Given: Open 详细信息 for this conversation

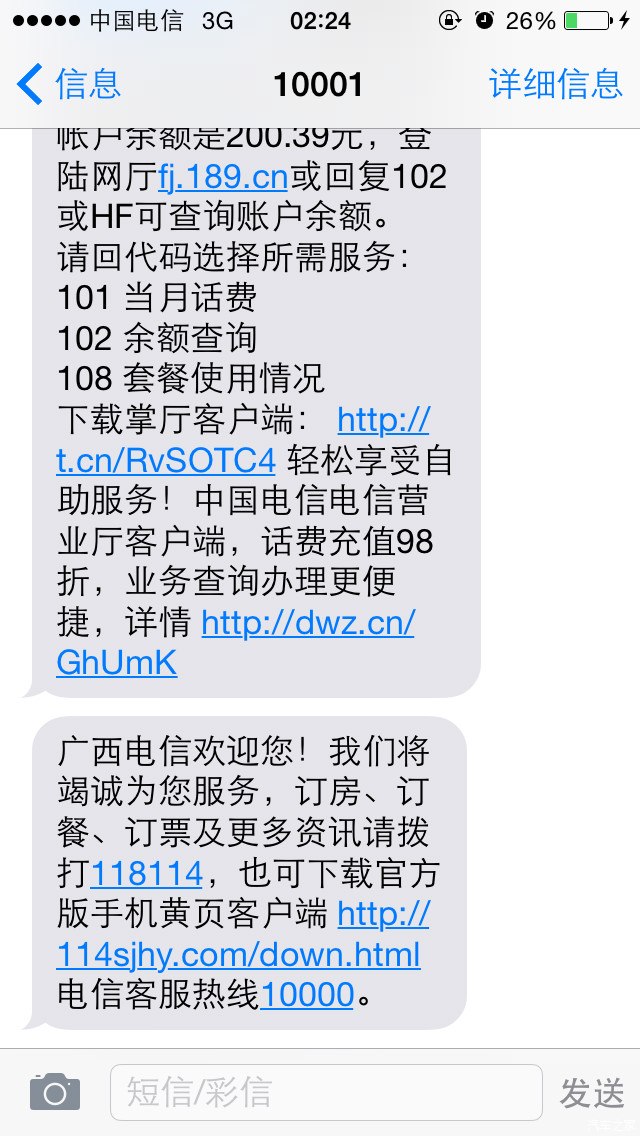Looking at the screenshot, I should pyautogui.click(x=555, y=84).
